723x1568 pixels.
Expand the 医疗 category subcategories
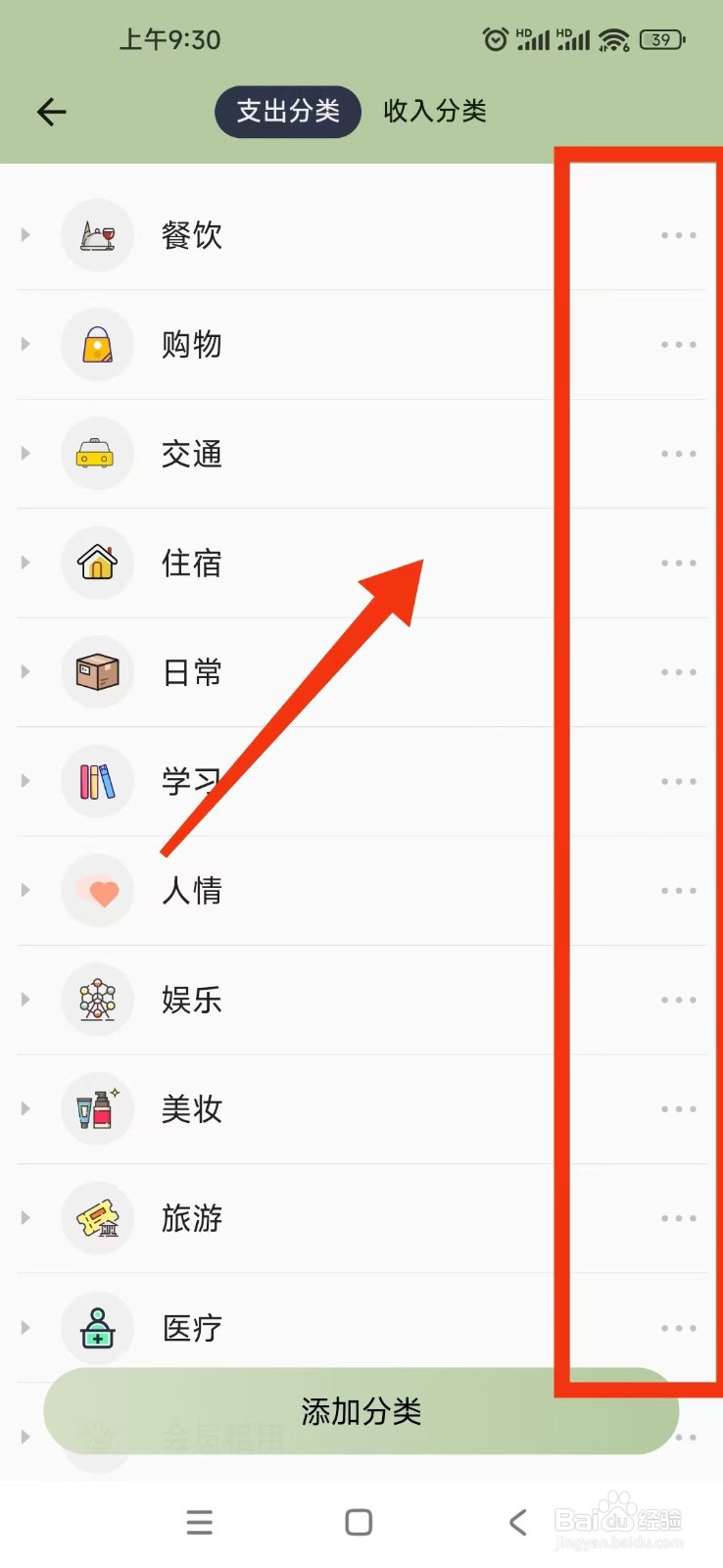coord(24,1327)
